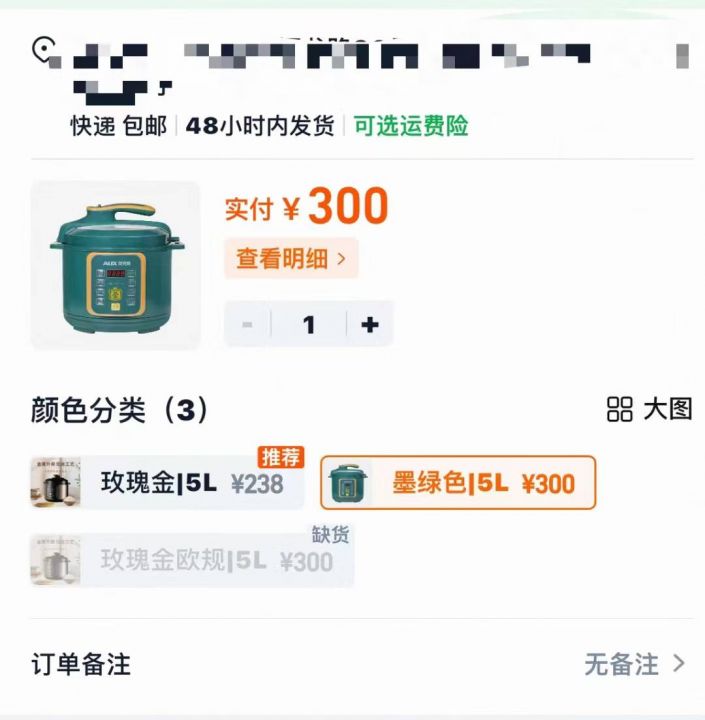Choose the 墨绿色|5L ¥300 option
The height and width of the screenshot is (720, 705).
[x=458, y=484]
